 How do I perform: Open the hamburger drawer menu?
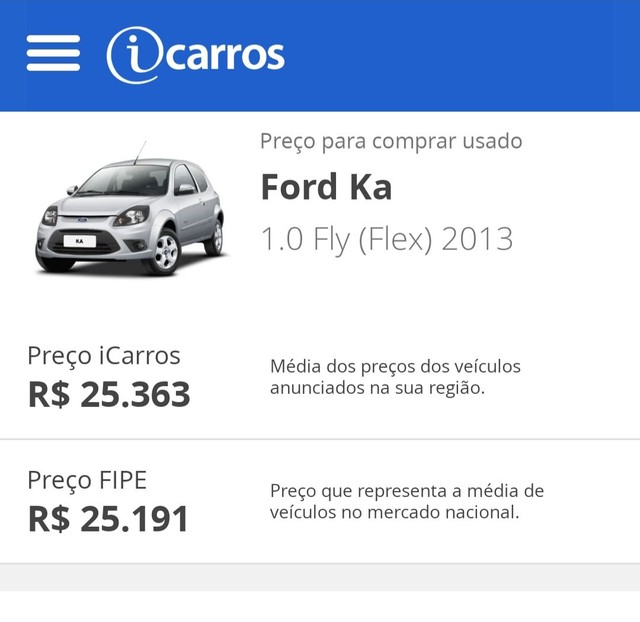click(53, 53)
